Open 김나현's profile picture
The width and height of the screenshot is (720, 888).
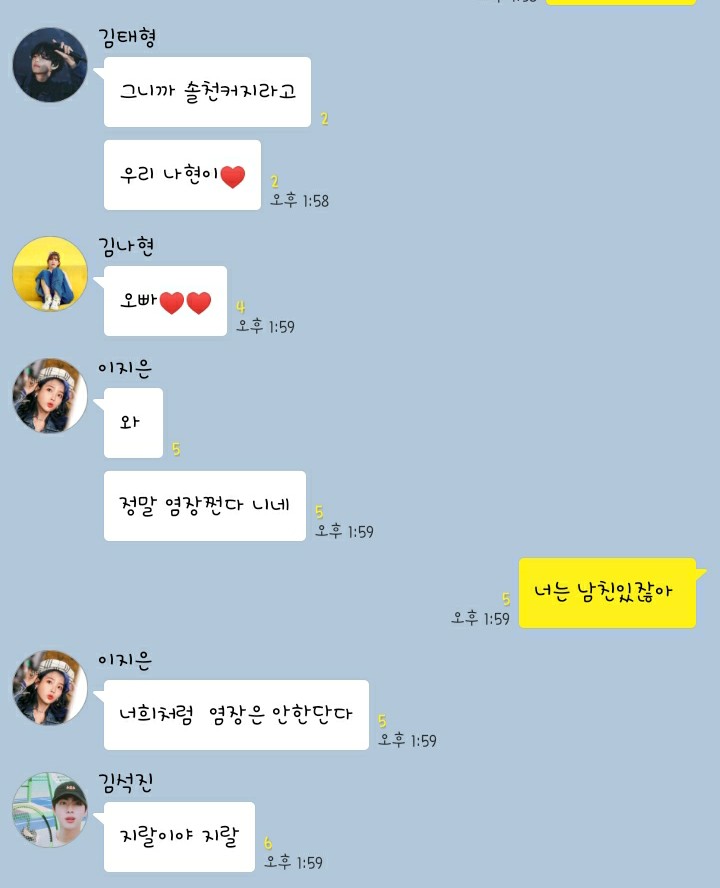click(50, 274)
